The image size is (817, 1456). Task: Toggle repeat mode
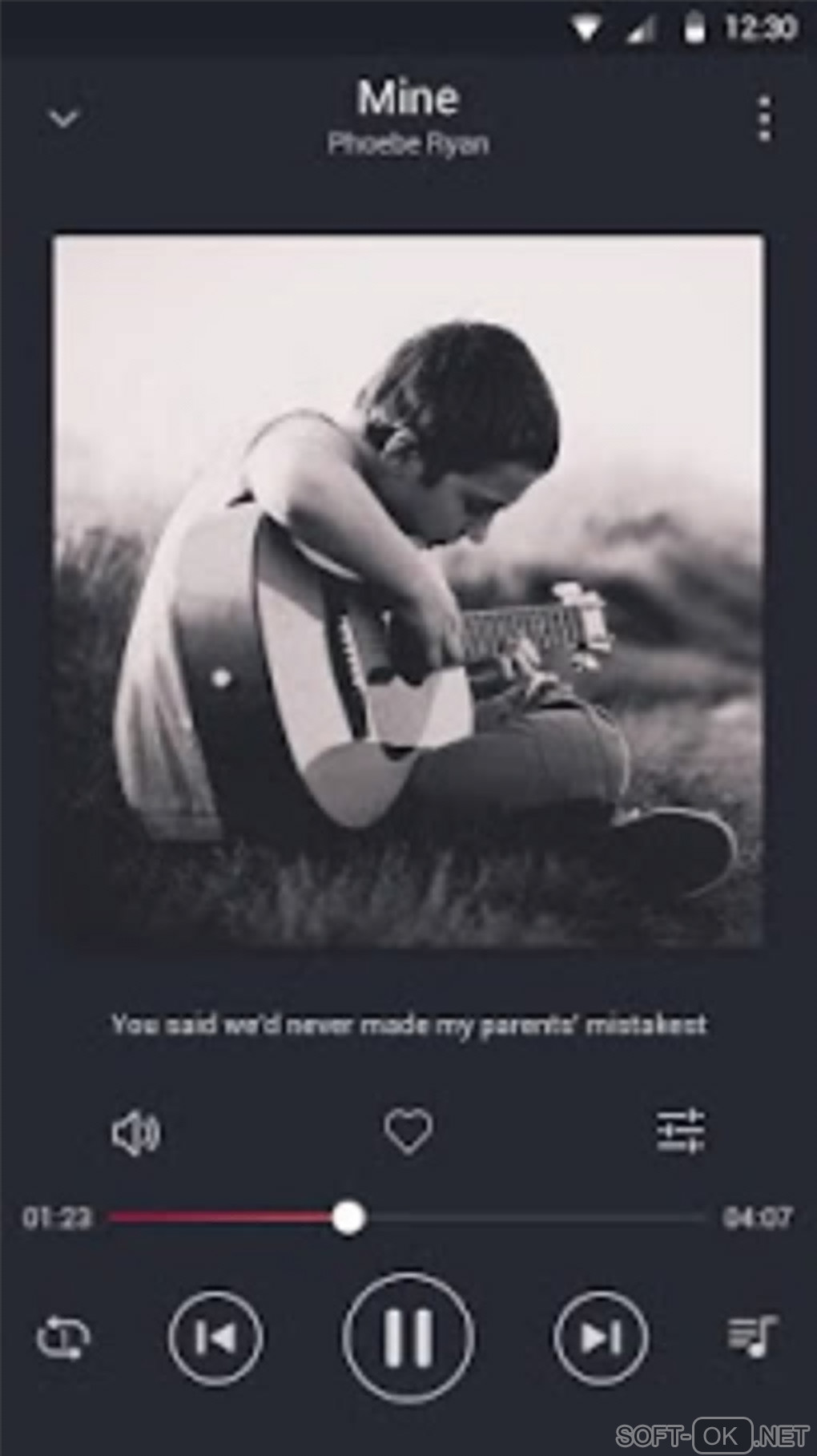pos(64,1337)
